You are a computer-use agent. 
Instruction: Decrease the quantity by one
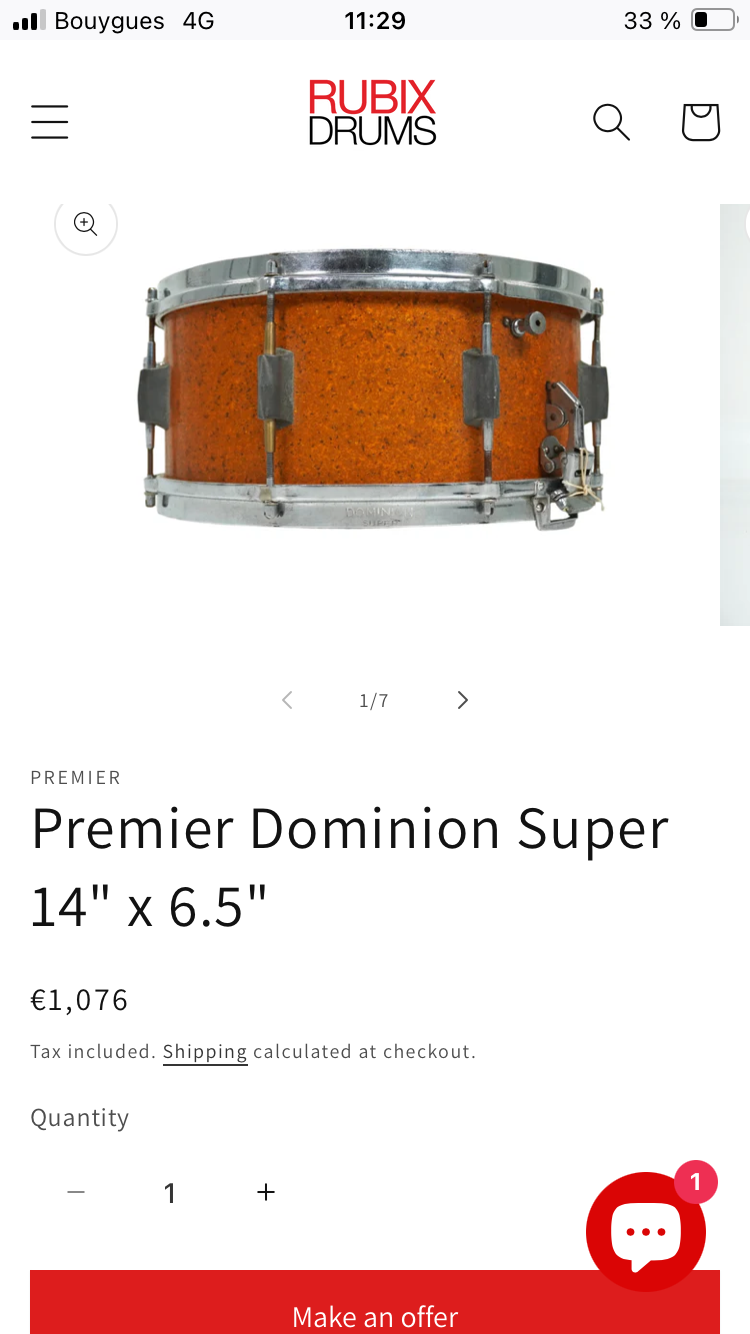pos(76,1192)
